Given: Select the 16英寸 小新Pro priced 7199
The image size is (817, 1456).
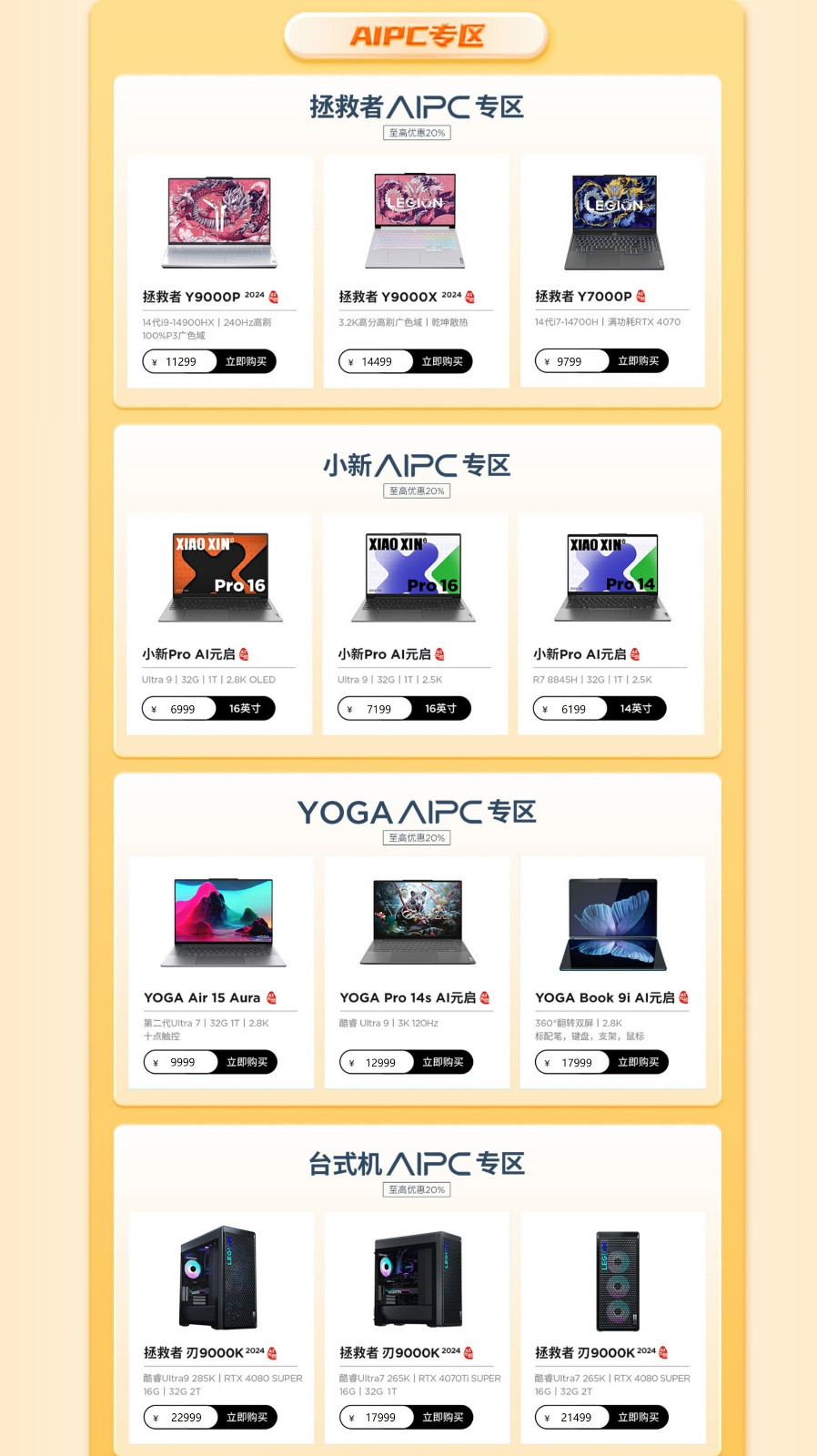Looking at the screenshot, I should pyautogui.click(x=440, y=708).
